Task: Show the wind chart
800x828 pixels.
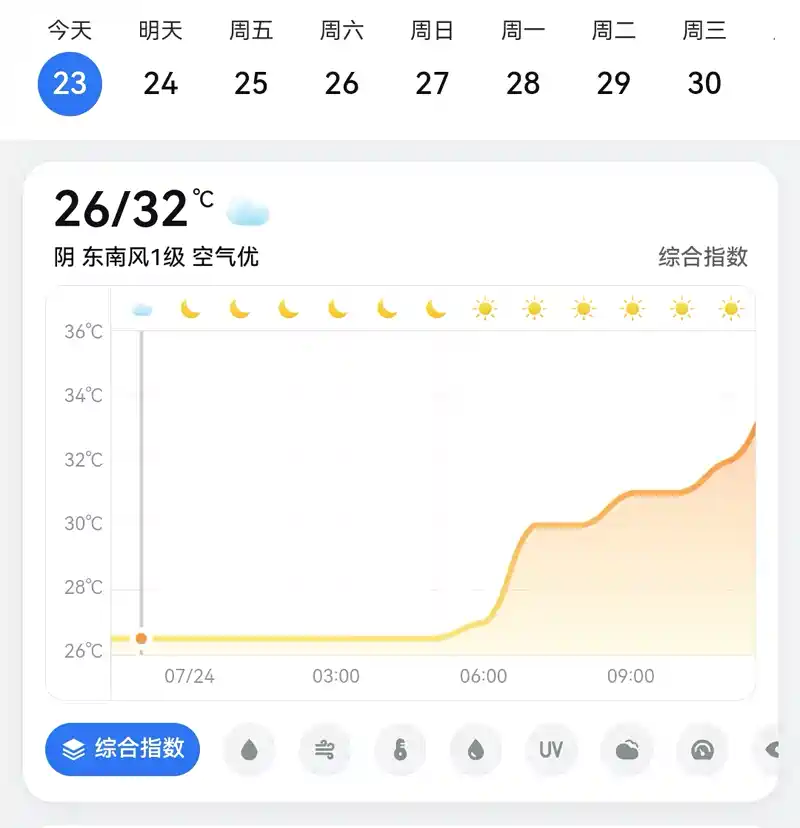Action: (x=325, y=749)
